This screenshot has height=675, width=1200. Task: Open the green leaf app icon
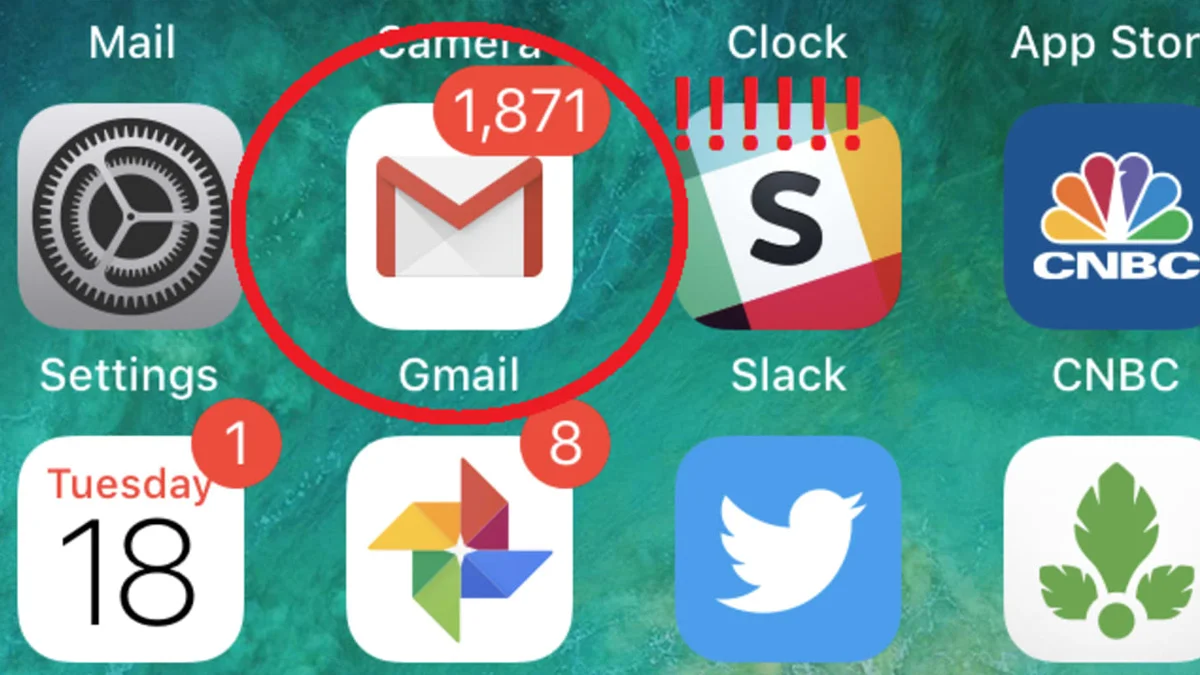click(x=1105, y=550)
